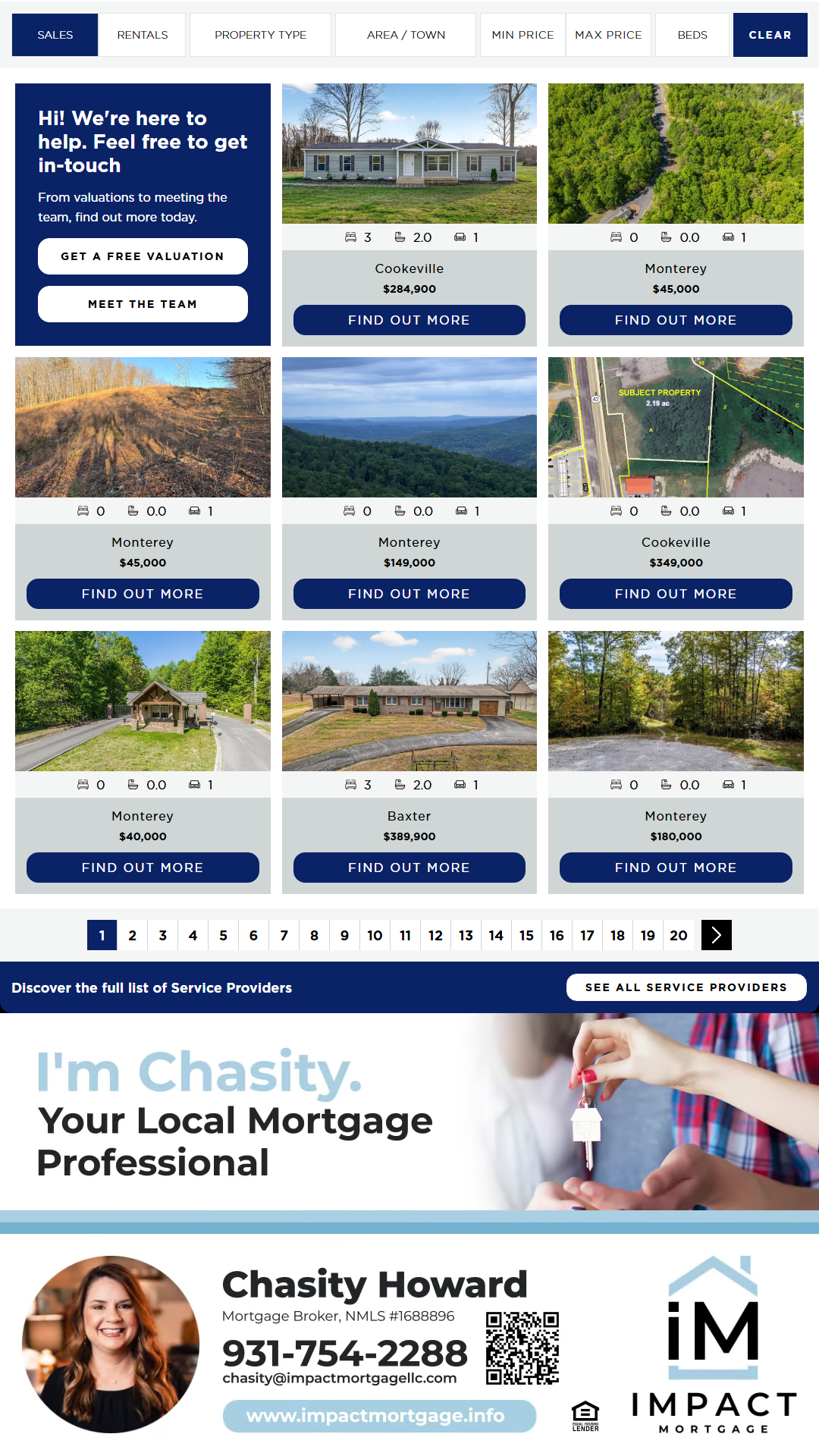
Task: Find out more about $284,900 Cookeville home
Action: pyautogui.click(x=409, y=320)
